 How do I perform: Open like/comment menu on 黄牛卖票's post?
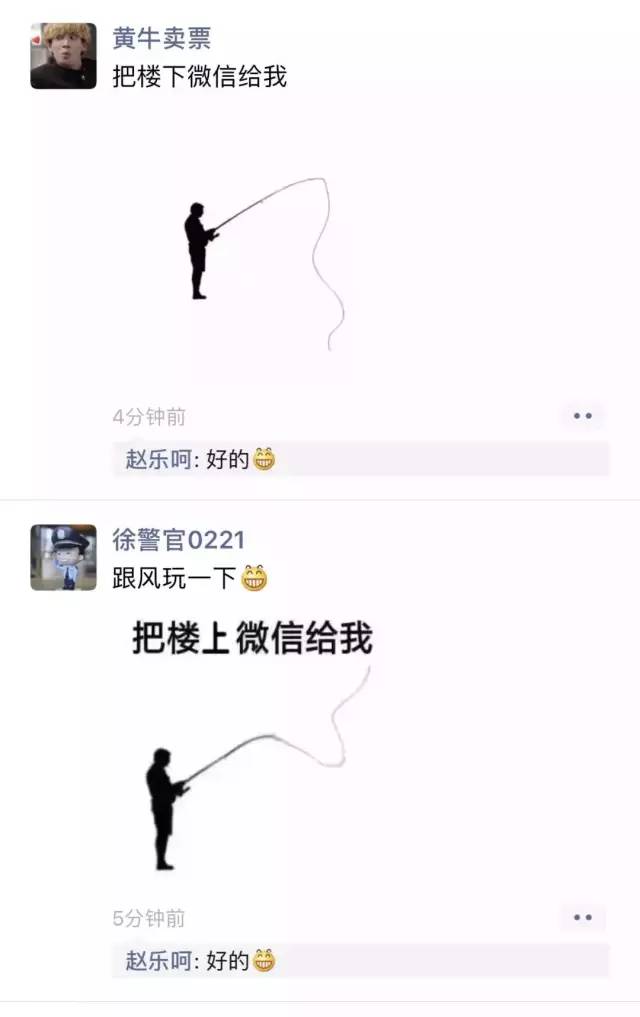coord(583,416)
